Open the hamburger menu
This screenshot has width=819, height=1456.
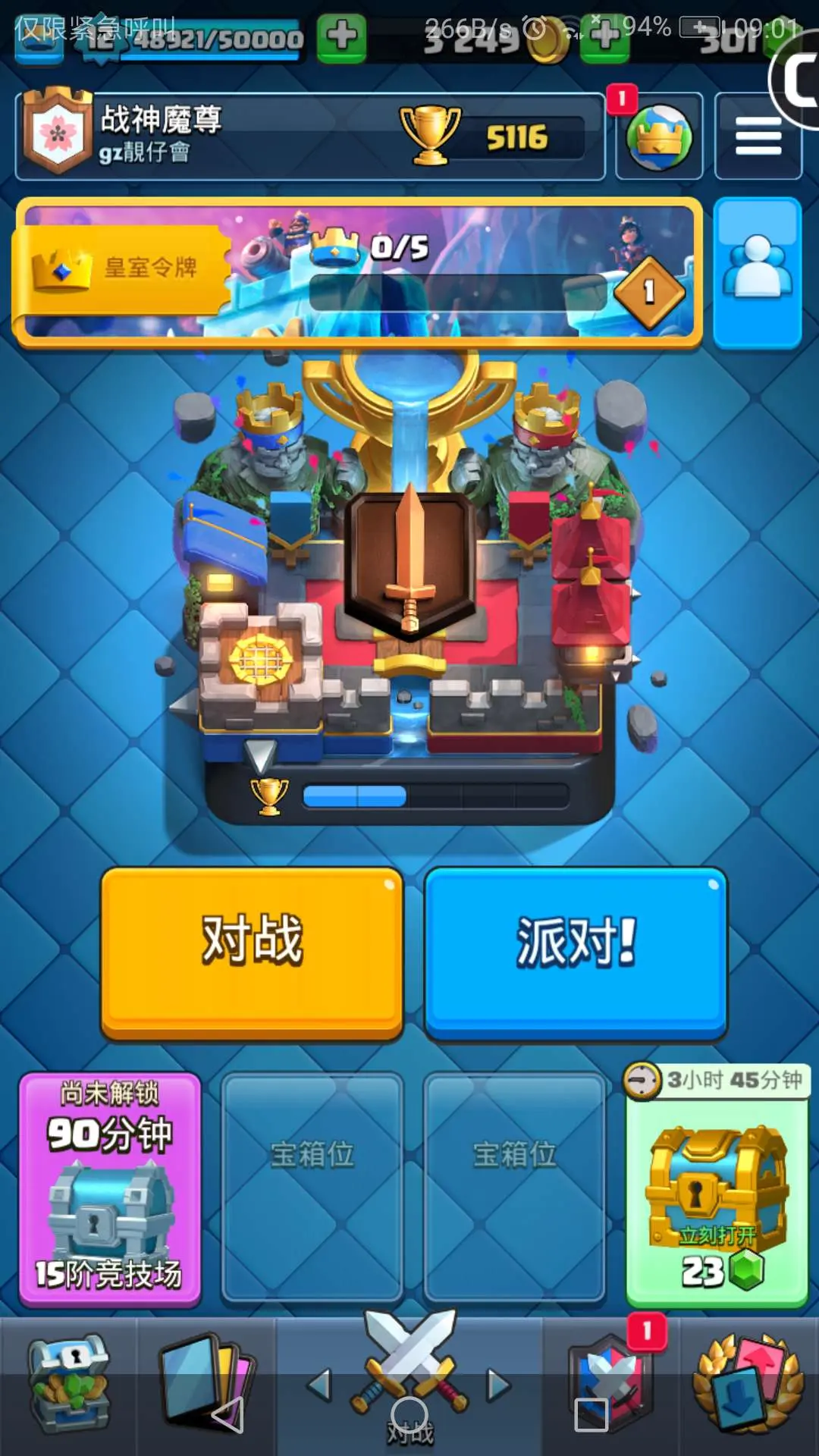[758, 136]
